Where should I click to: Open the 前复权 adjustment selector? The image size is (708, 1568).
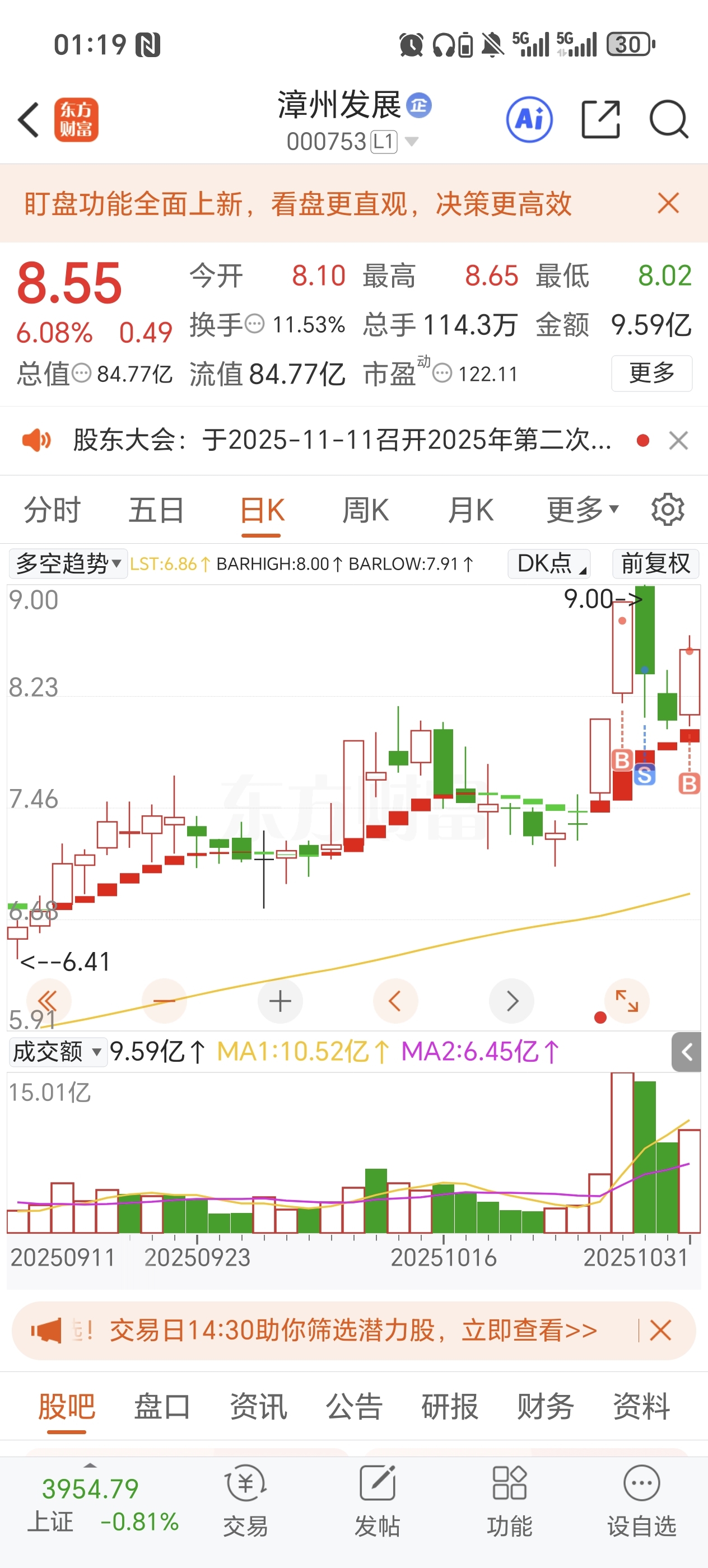(655, 564)
